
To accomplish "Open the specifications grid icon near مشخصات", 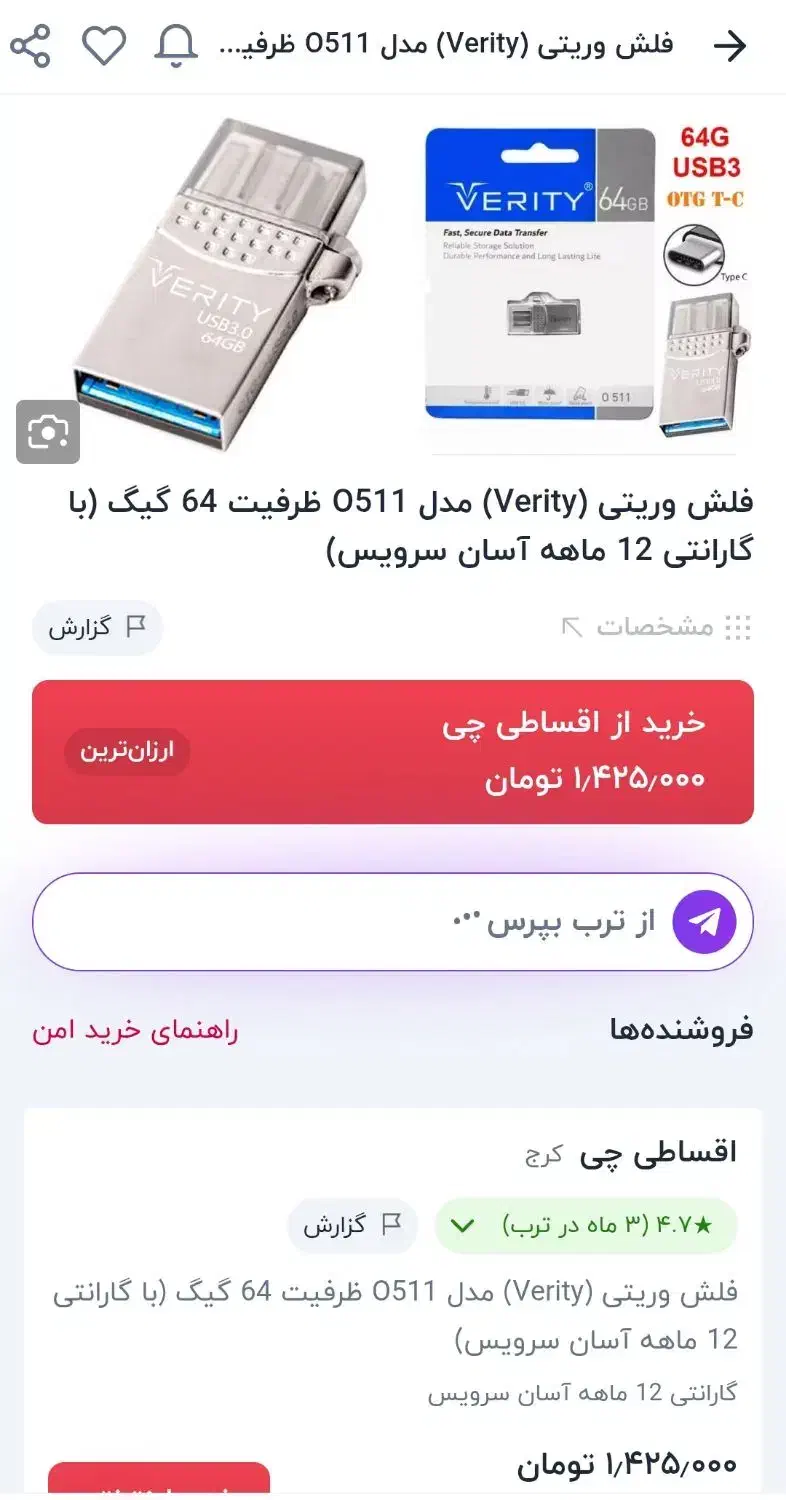I will (737, 627).
